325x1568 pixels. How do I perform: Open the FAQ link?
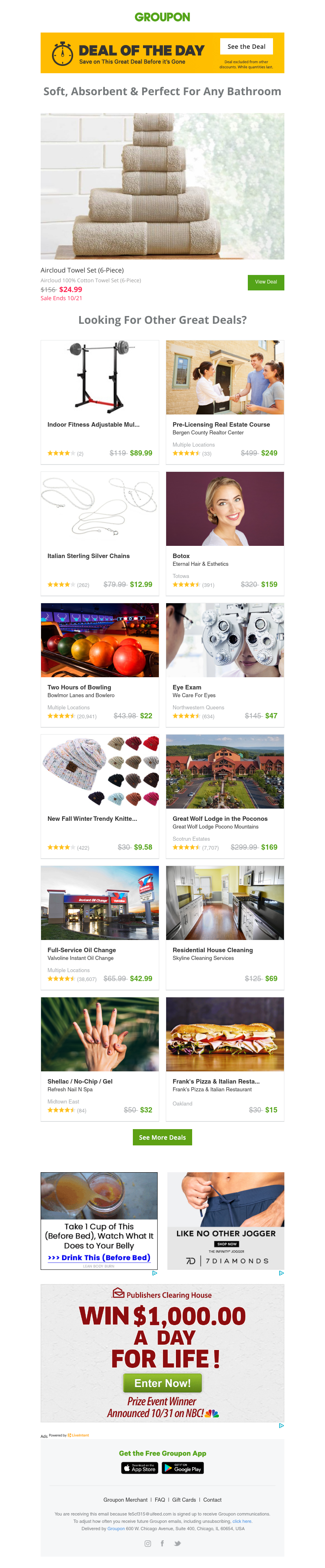pos(160,1500)
